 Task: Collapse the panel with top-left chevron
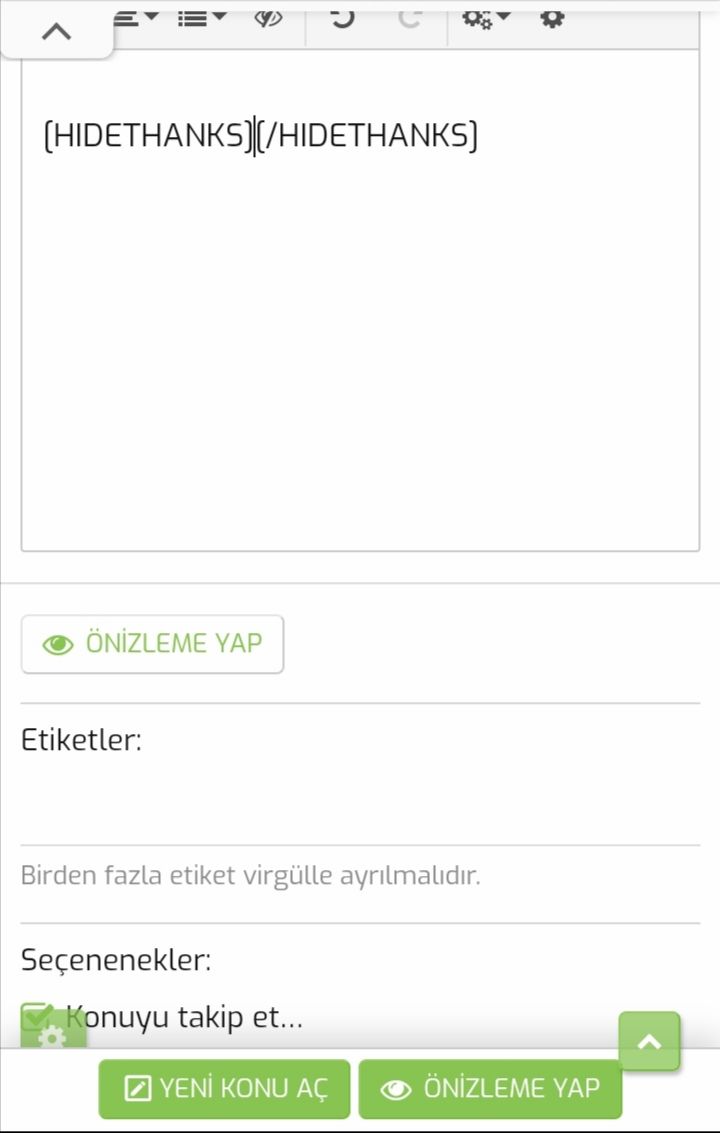[57, 32]
